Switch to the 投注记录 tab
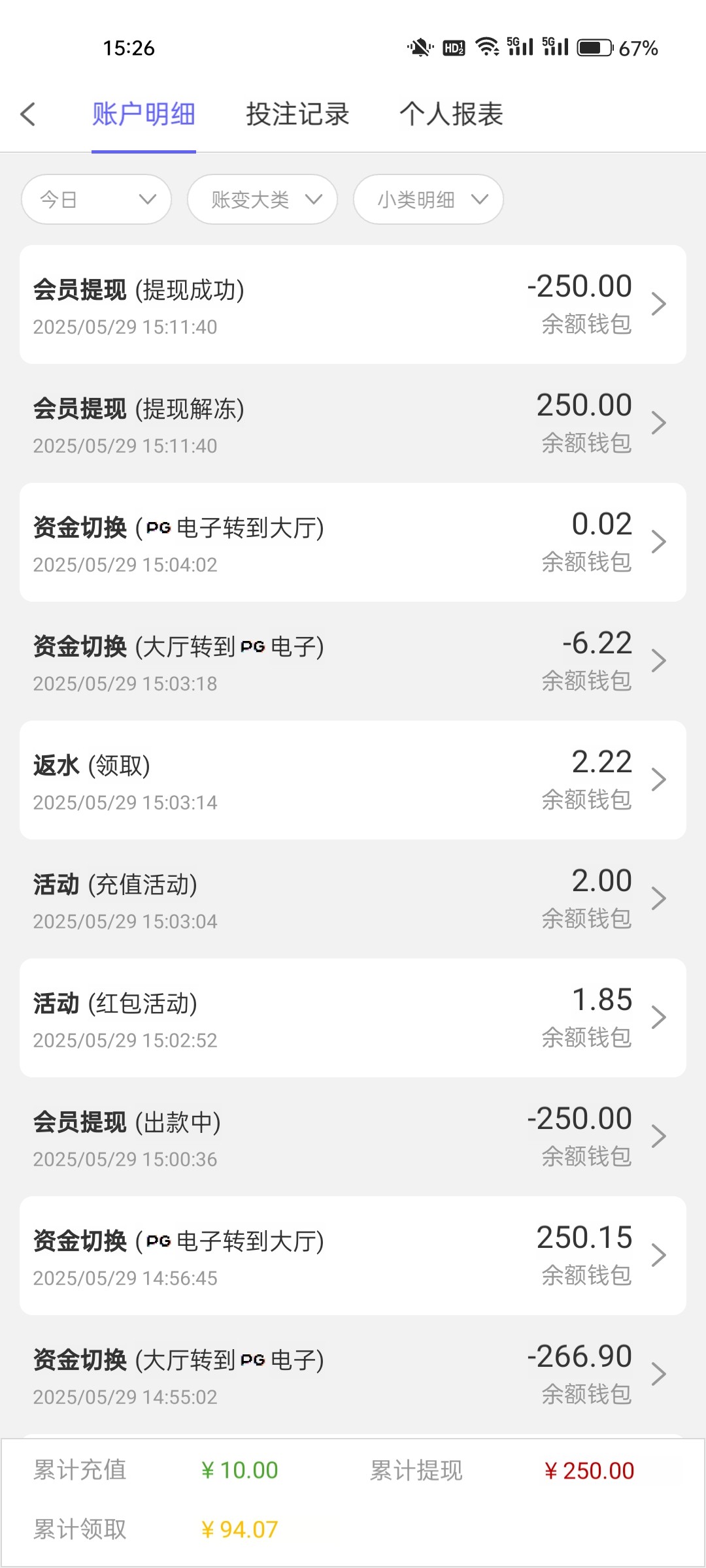This screenshot has width=706, height=1568. 297,114
